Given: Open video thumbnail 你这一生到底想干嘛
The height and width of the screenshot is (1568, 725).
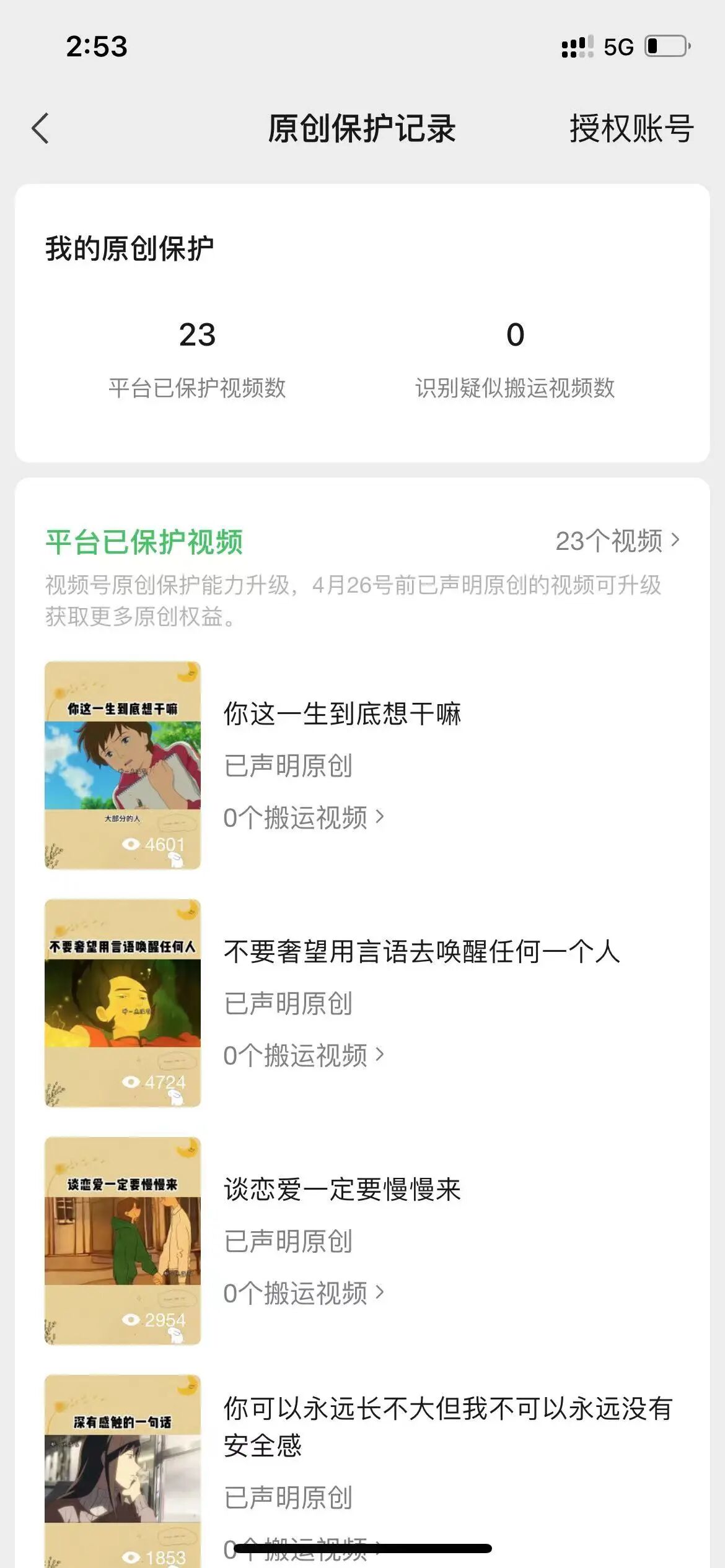Looking at the screenshot, I should (123, 765).
